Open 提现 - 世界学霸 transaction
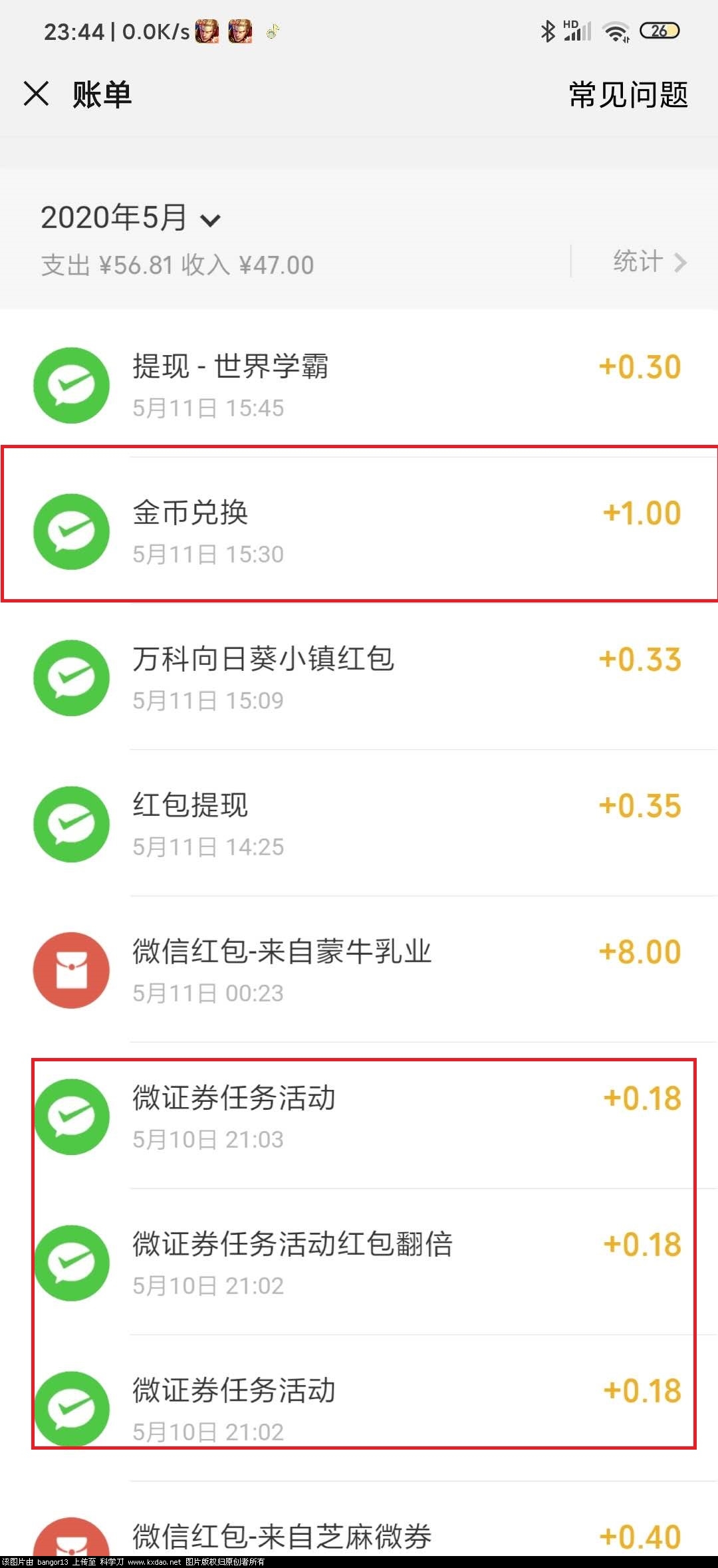This screenshot has width=718, height=1568. (359, 385)
